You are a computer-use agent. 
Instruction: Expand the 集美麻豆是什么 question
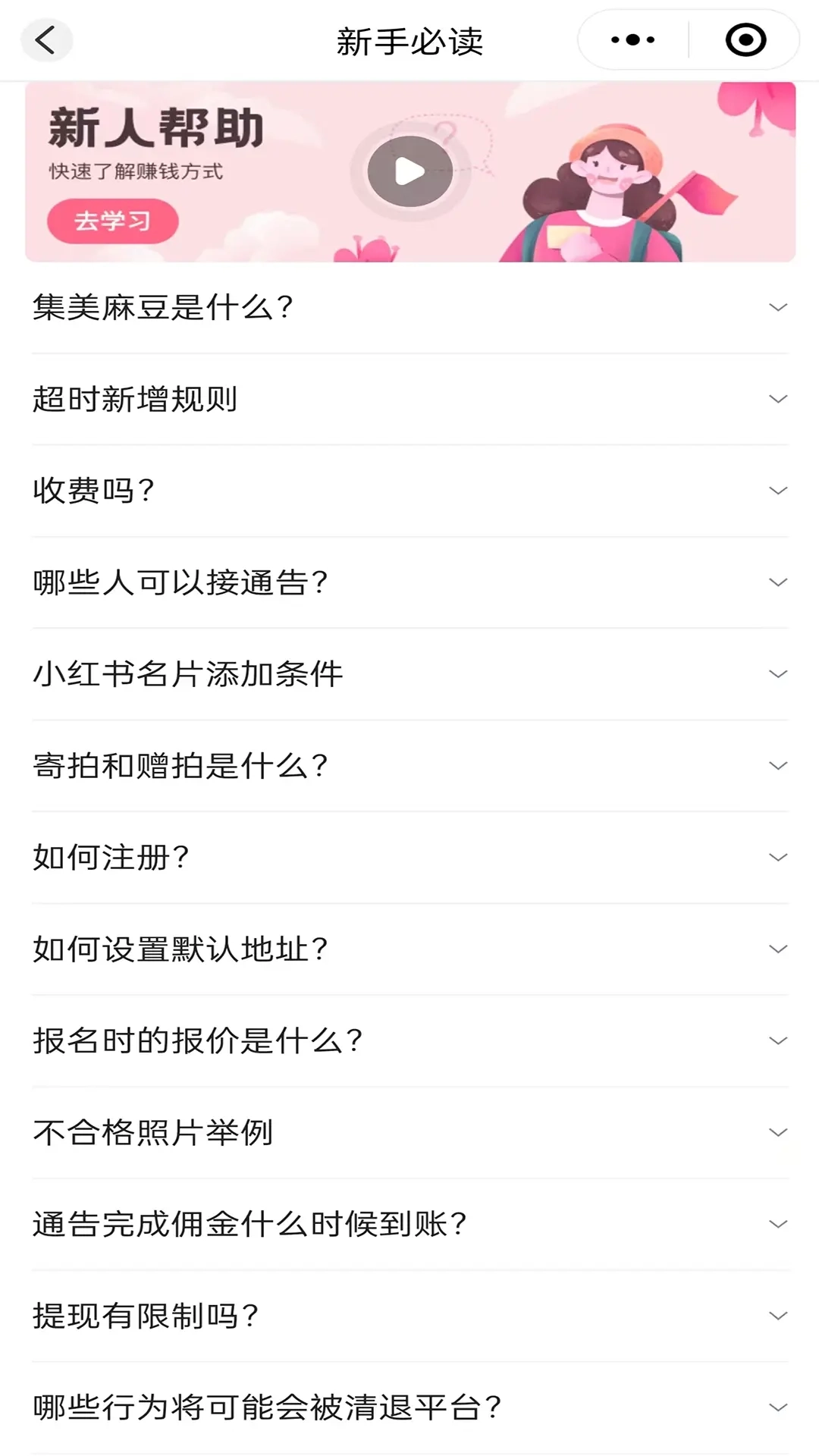409,307
